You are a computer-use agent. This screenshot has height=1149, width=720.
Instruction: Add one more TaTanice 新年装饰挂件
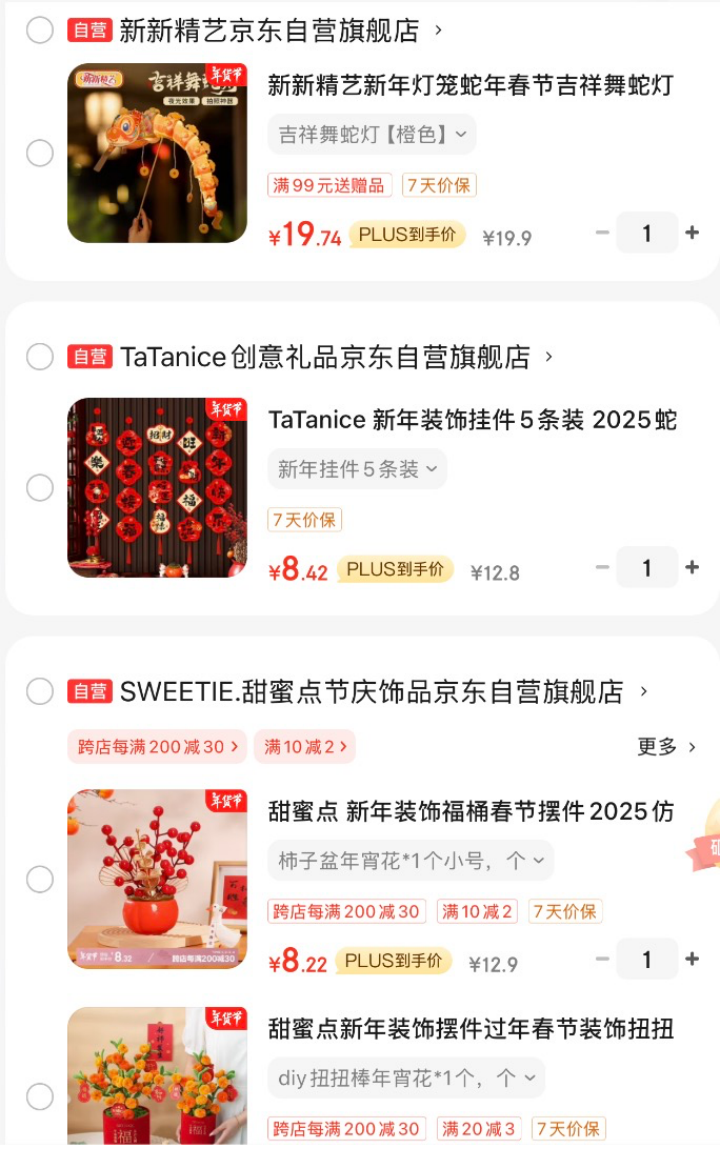click(x=692, y=567)
